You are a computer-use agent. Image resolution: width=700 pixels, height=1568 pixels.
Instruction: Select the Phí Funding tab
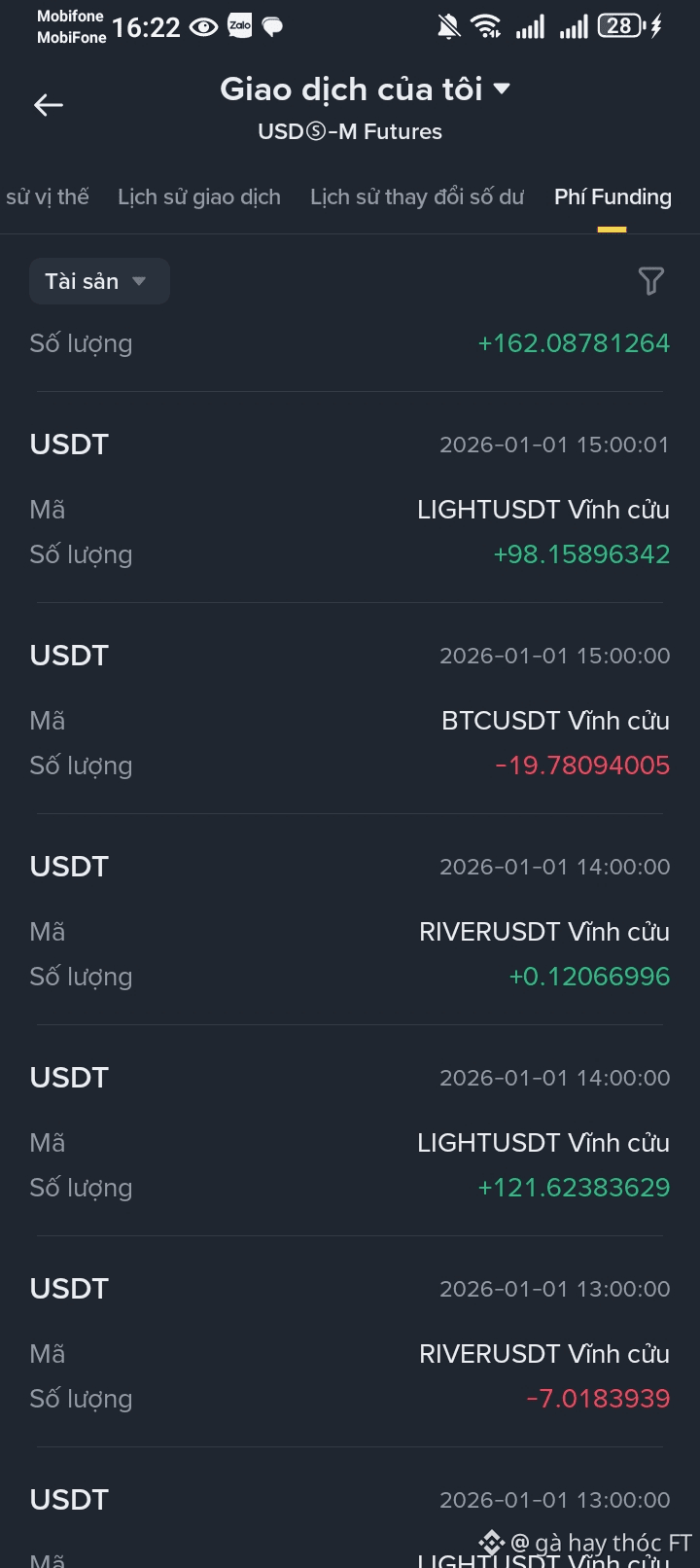612,197
